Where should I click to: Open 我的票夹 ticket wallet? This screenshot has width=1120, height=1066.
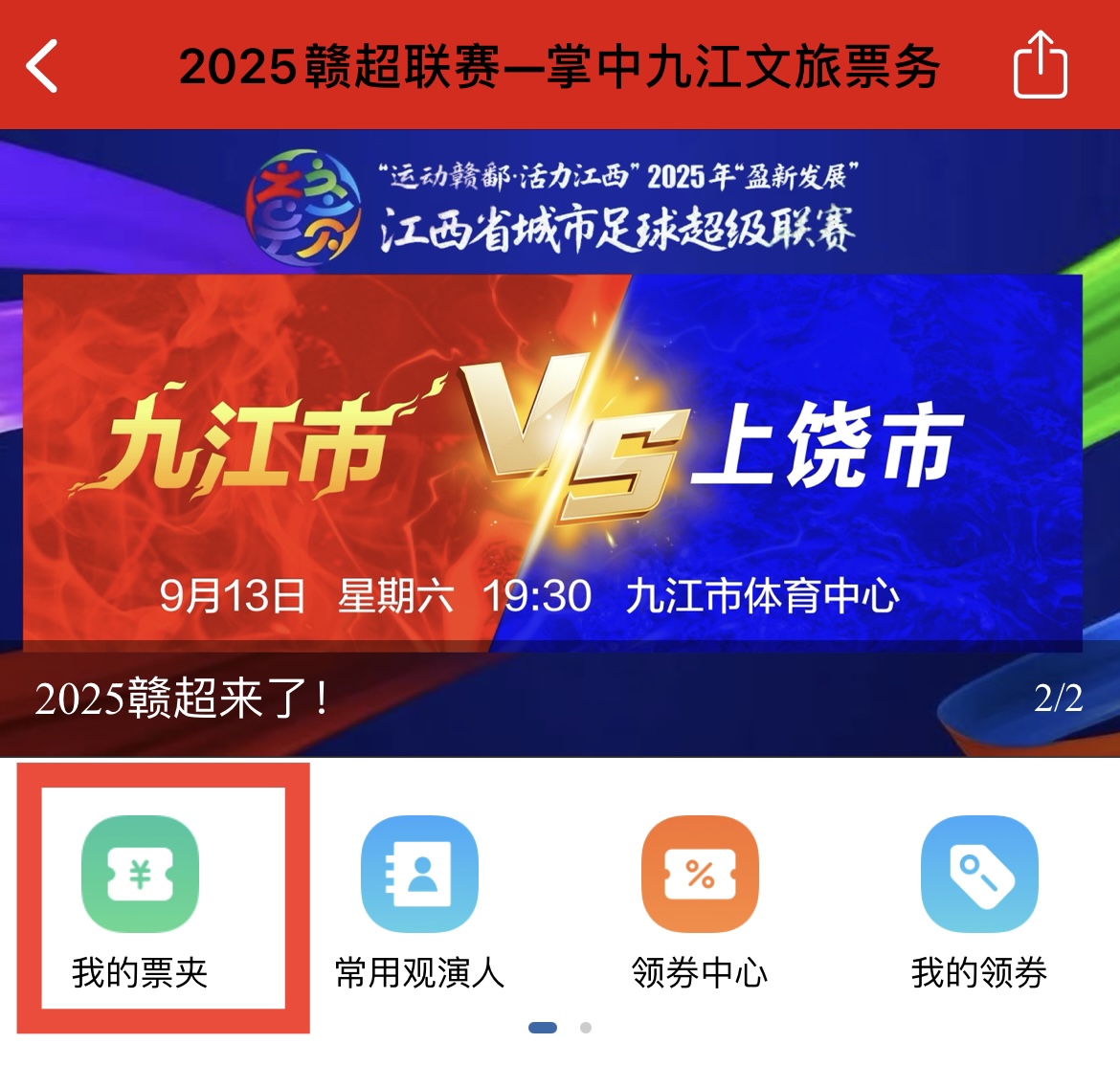pos(141,899)
